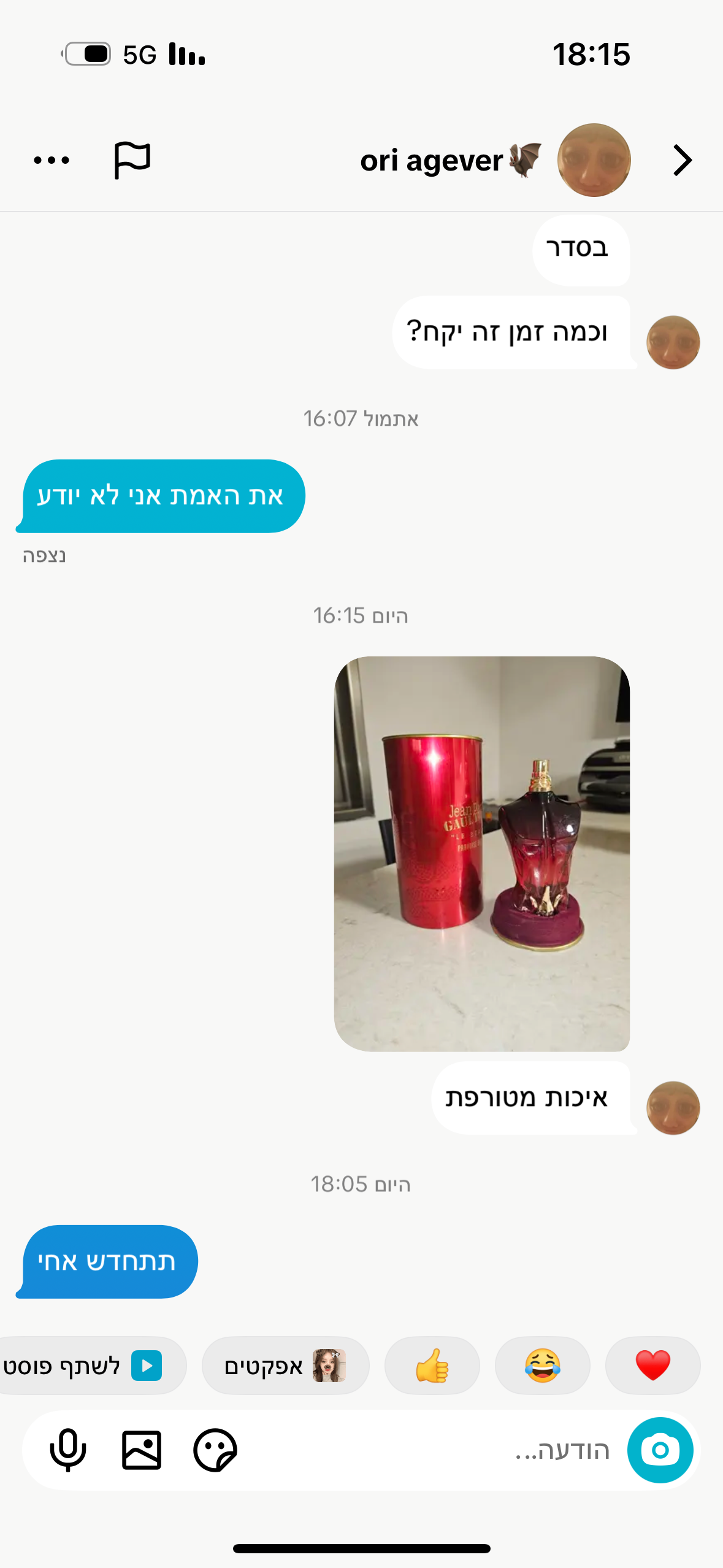The width and height of the screenshot is (723, 1568).
Task: Send the thumbs up quick reaction
Action: (x=432, y=1365)
